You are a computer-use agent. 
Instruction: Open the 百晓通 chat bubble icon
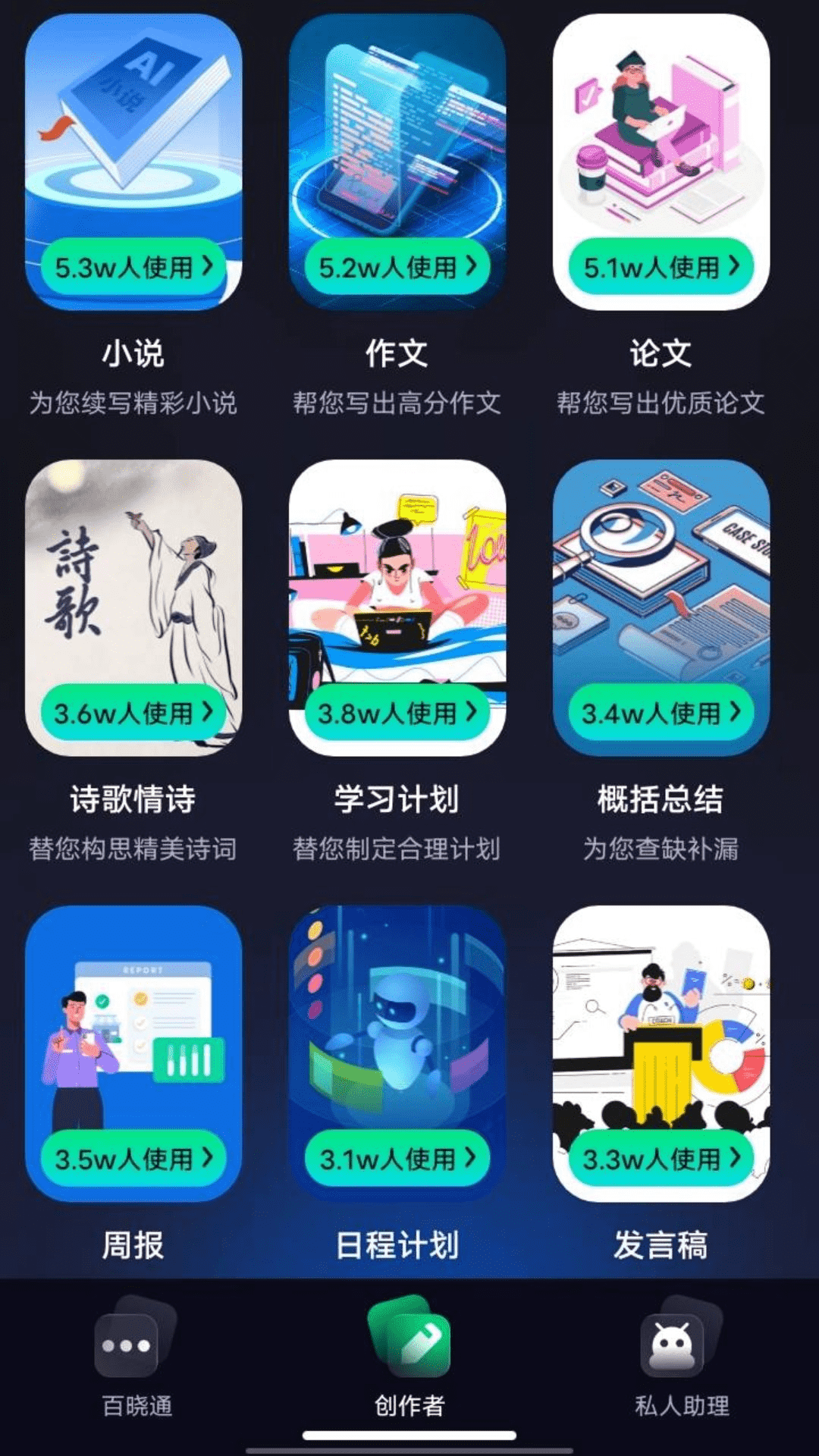point(127,1346)
